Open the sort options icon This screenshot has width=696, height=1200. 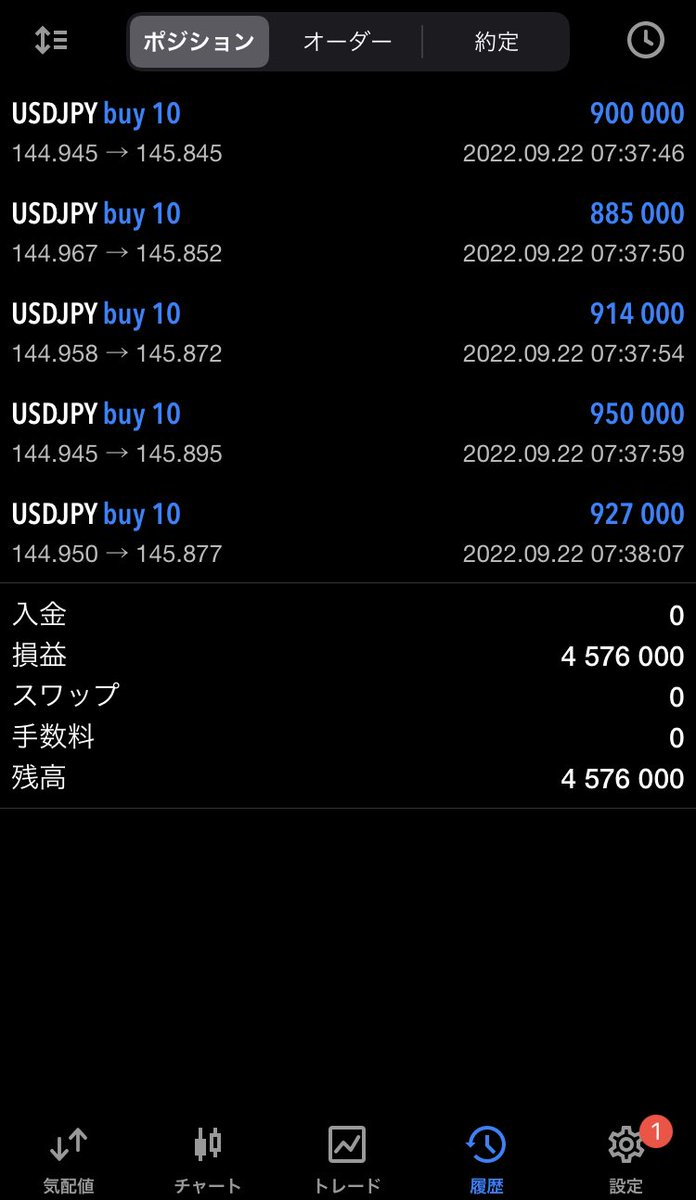click(x=51, y=40)
